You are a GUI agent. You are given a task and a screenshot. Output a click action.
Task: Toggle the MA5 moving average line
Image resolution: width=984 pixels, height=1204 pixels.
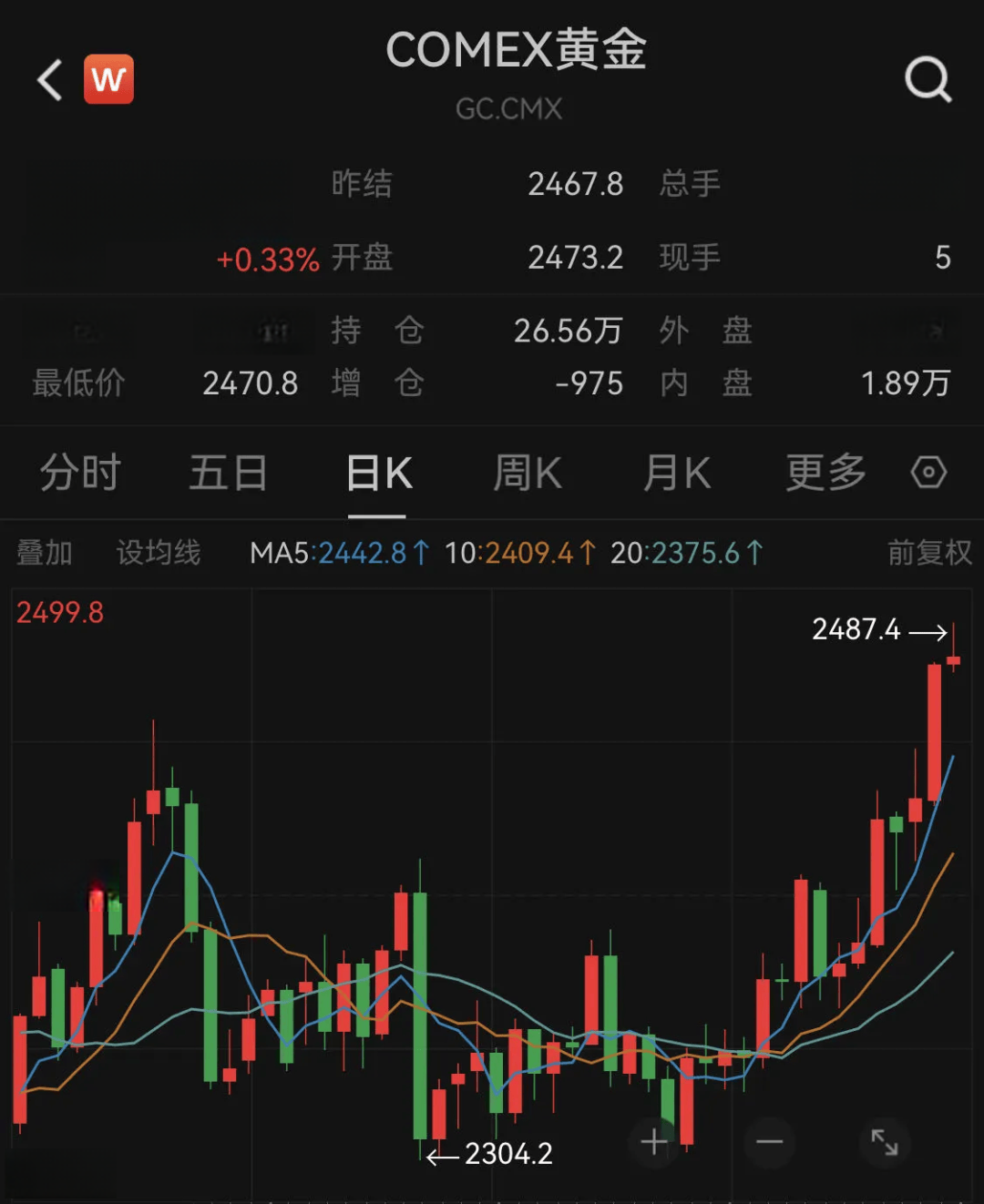337,552
